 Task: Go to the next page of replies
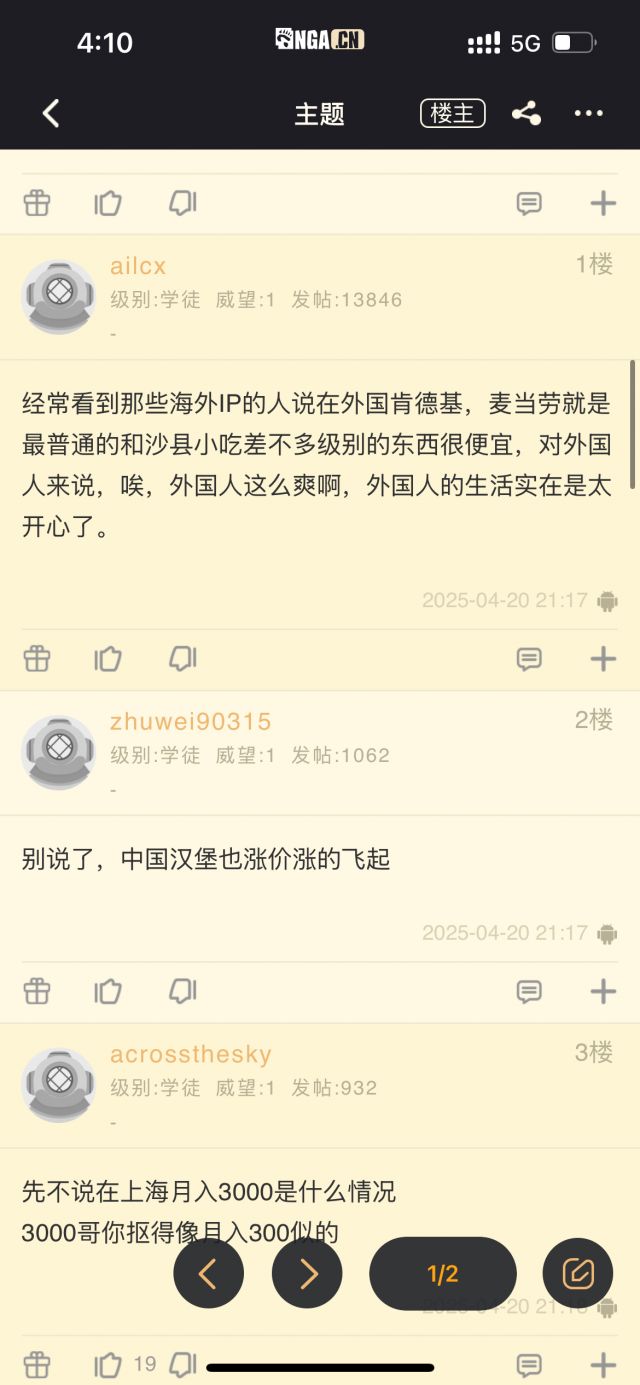[x=307, y=1273]
